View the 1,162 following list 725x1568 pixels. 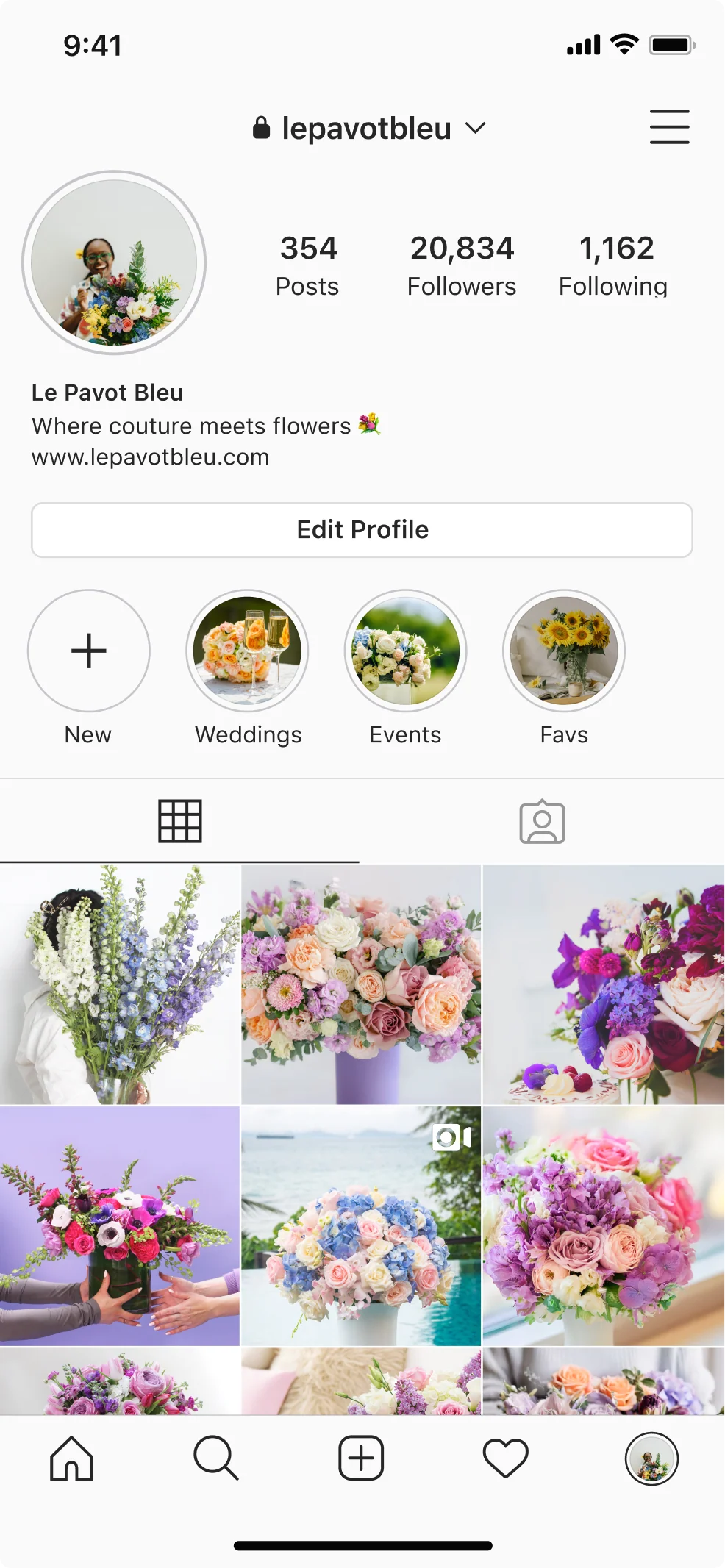pyautogui.click(x=615, y=265)
